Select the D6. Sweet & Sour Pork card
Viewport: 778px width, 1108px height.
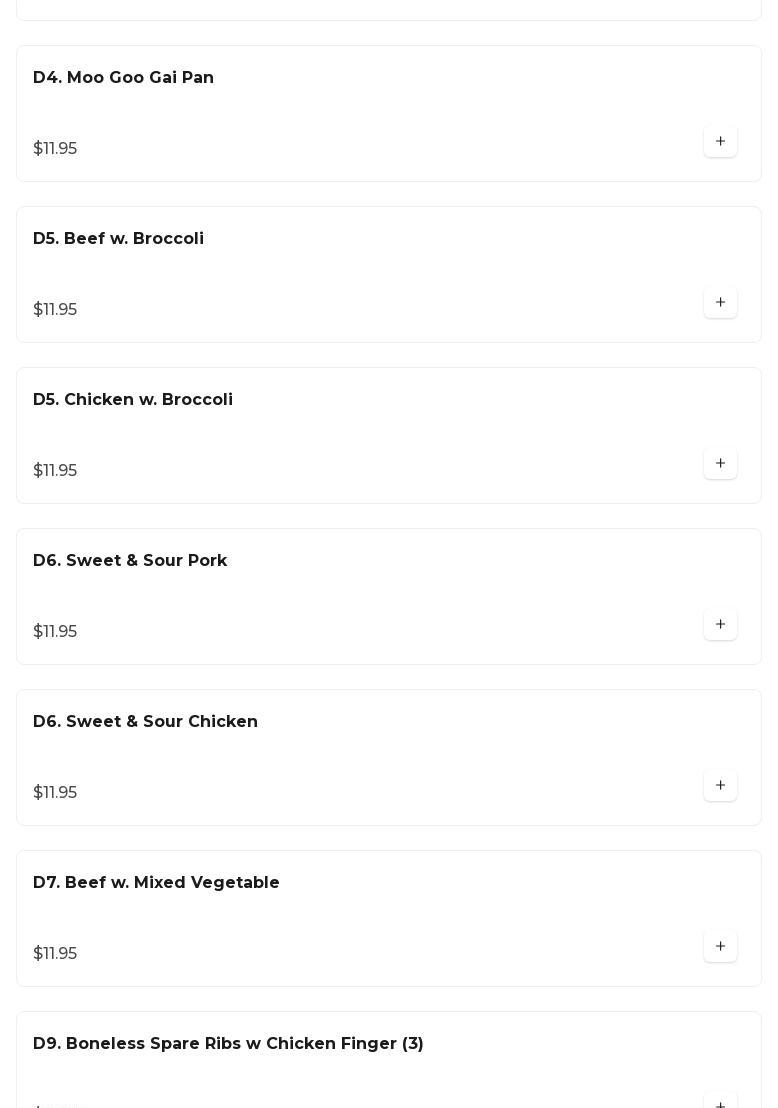pos(130,561)
